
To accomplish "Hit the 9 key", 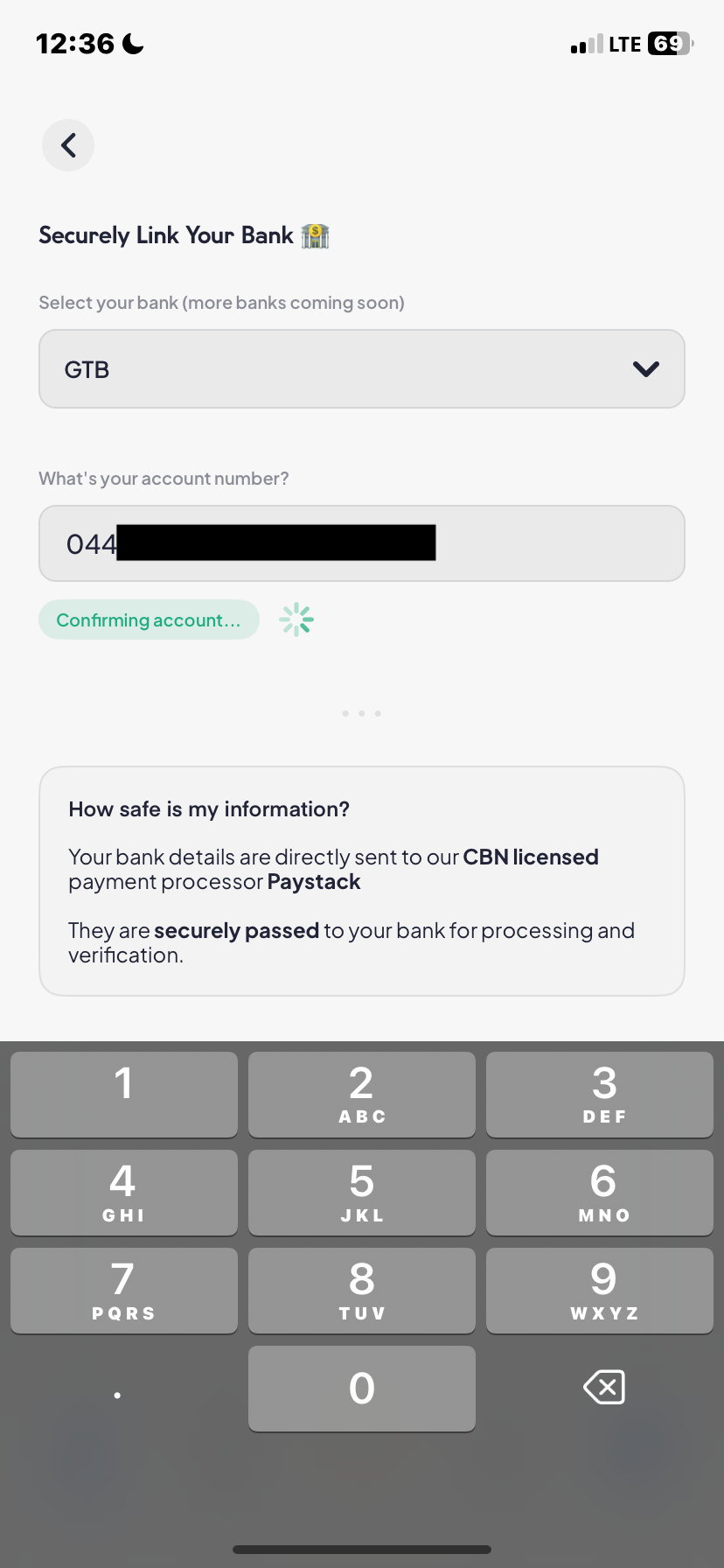I will click(x=600, y=1290).
